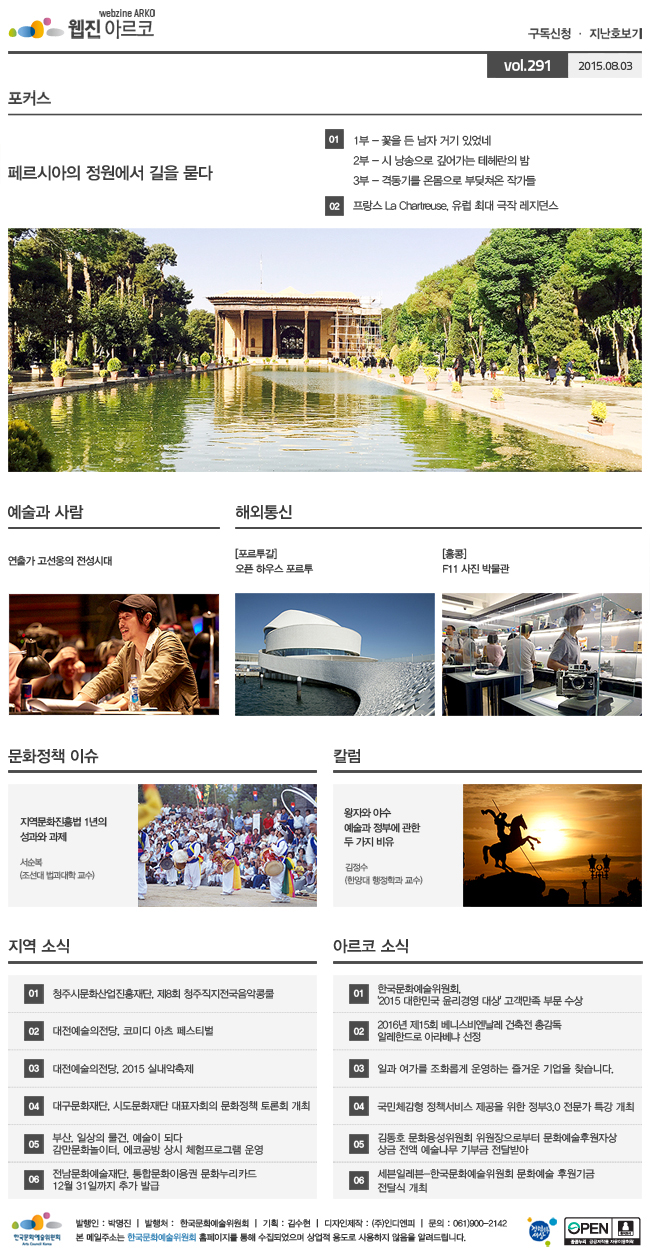Open news on 청주직지전국음악콩쿨
Viewport: 650px width, 1259px height.
click(x=163, y=994)
